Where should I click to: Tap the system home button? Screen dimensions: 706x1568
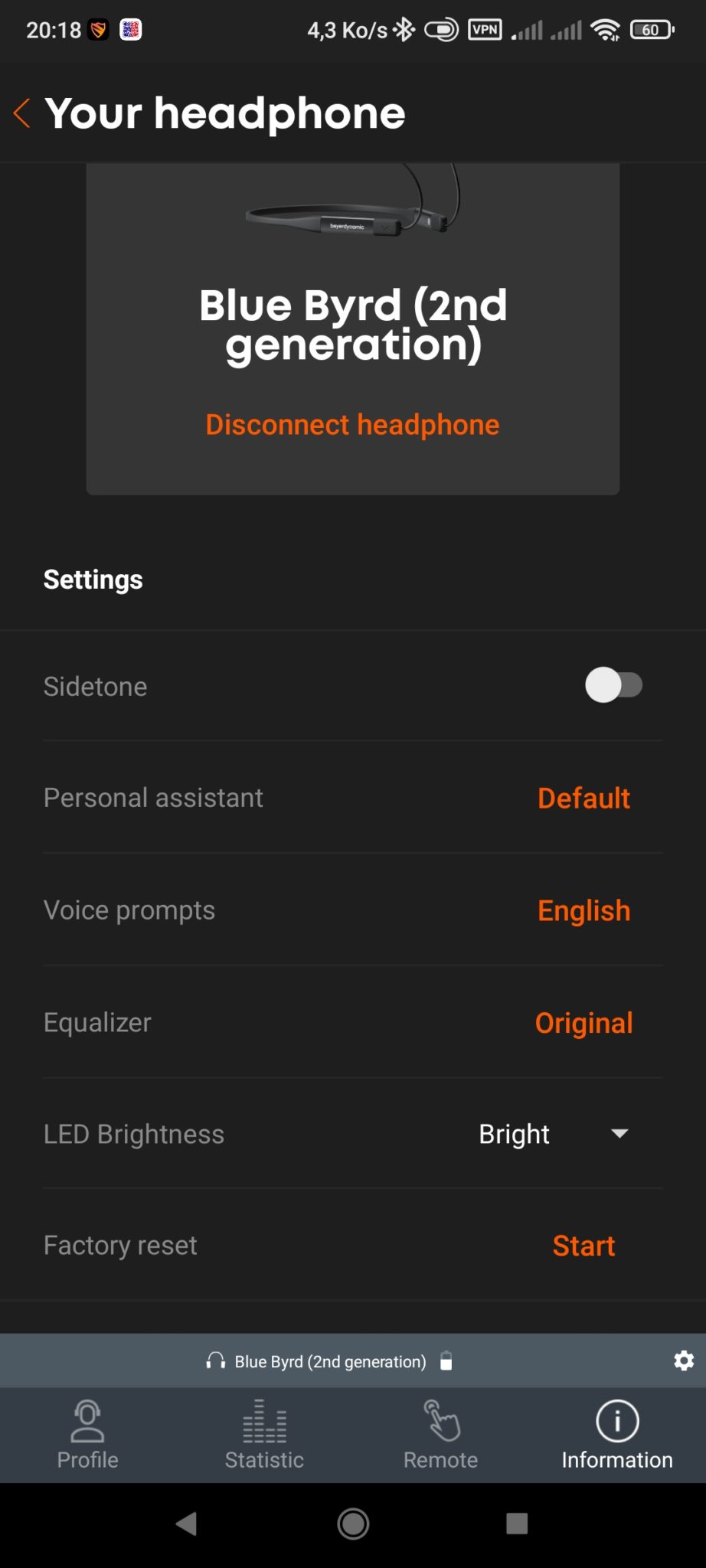pos(353,1524)
